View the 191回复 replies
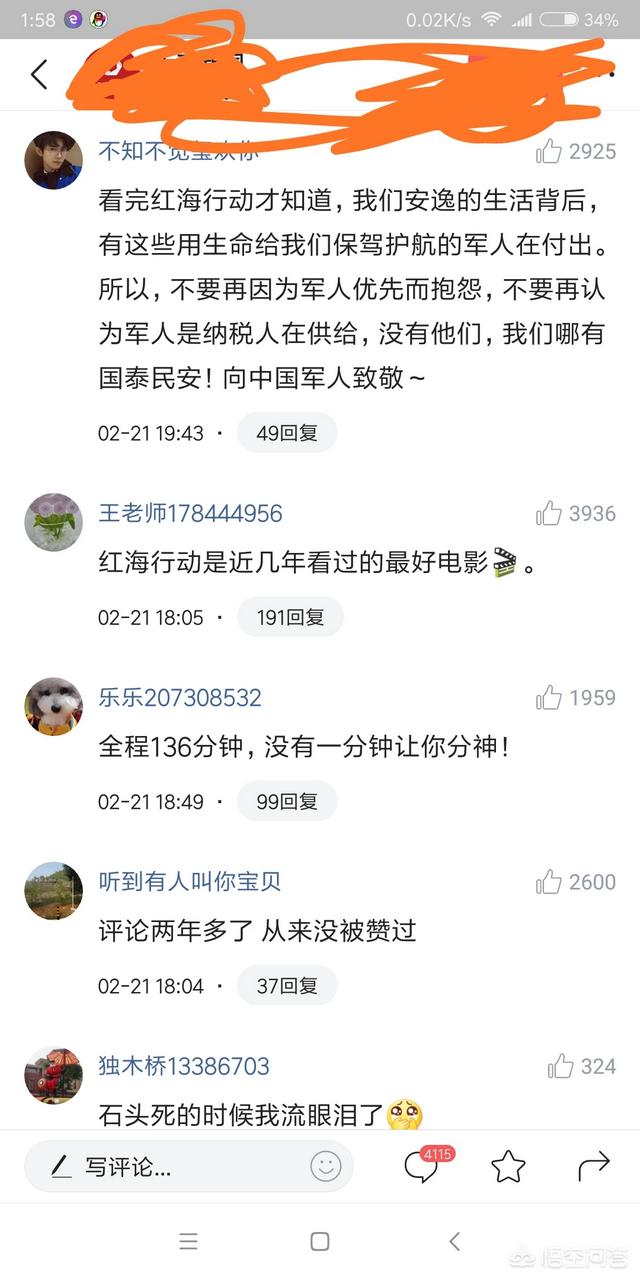Screen dimensions: 640x1280 tap(290, 617)
